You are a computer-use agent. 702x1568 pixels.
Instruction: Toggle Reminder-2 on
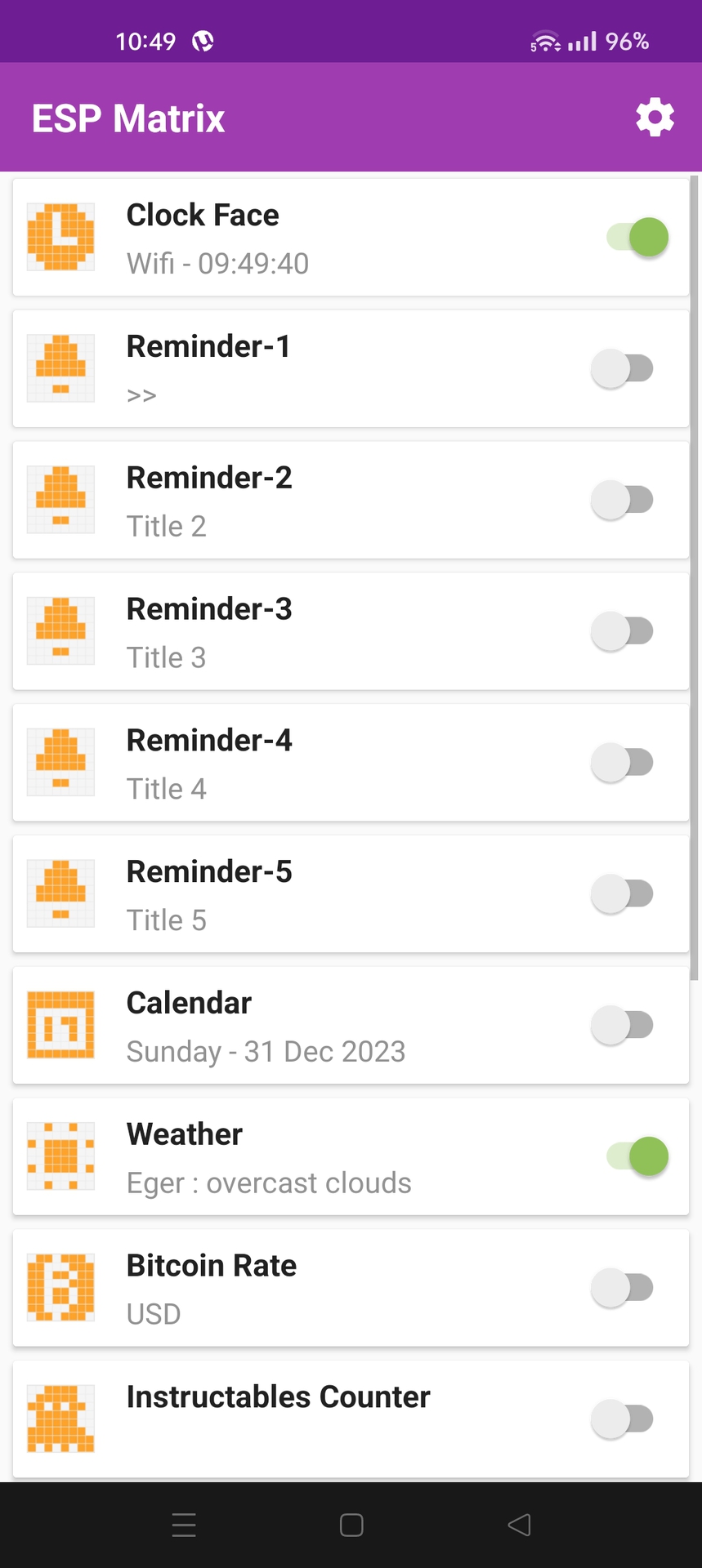pos(622,501)
